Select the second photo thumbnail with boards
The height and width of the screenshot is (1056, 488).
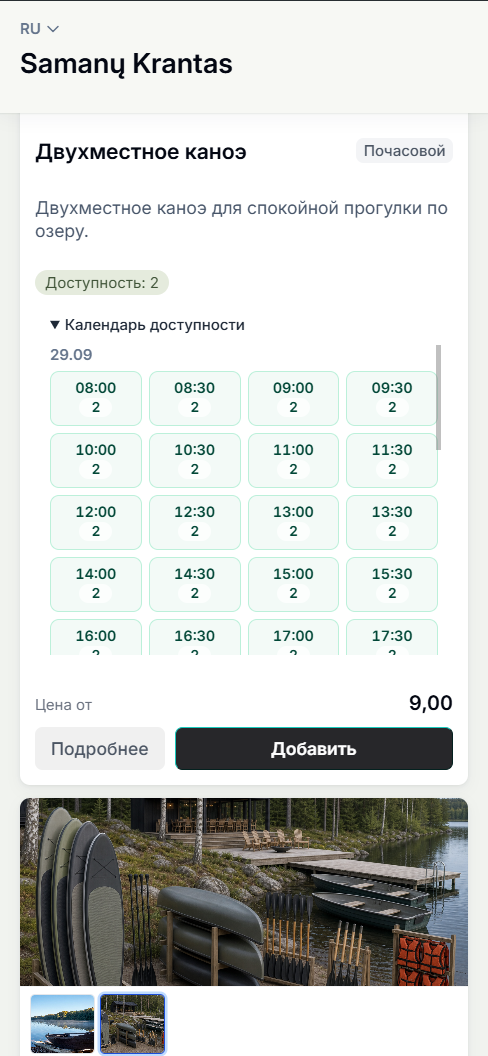pyautogui.click(x=133, y=1024)
